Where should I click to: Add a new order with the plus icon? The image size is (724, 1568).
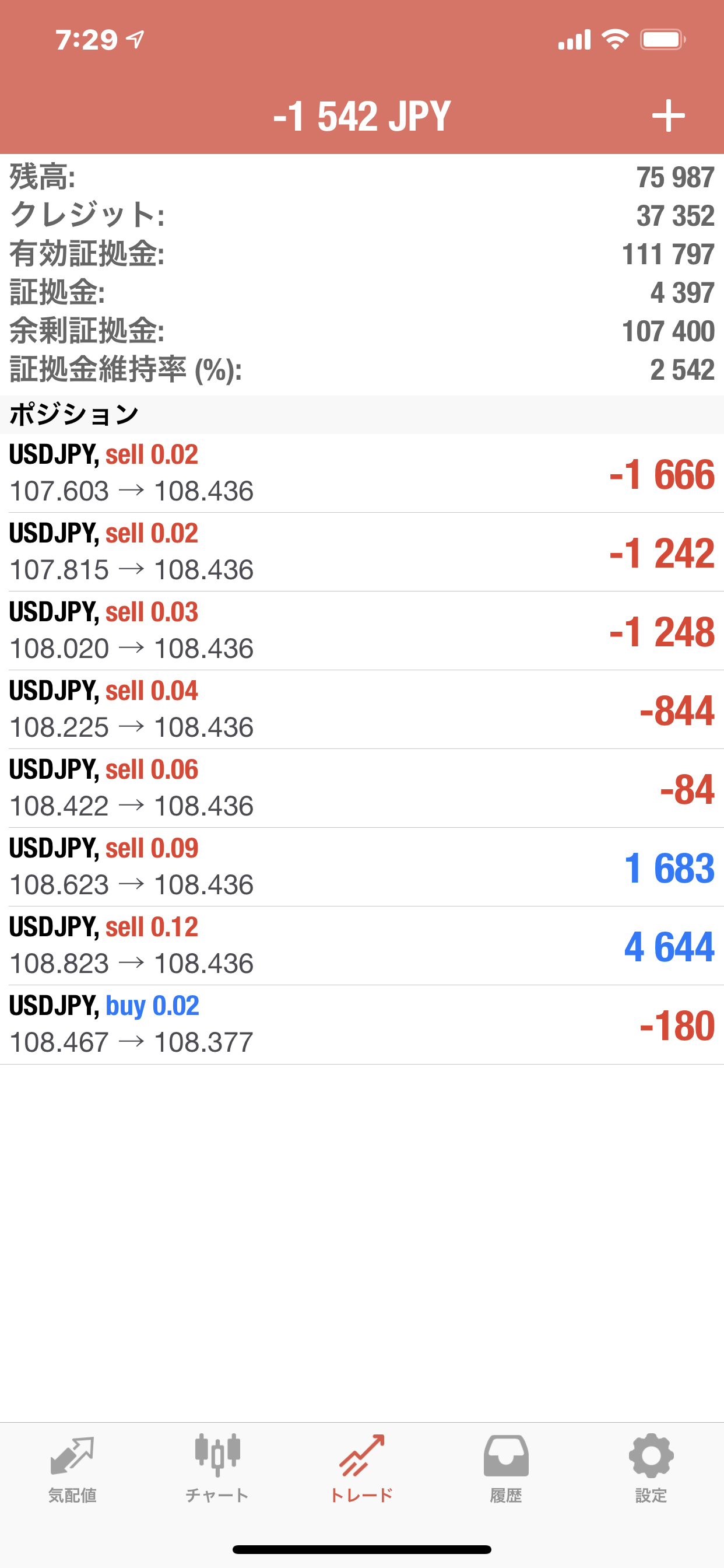(668, 116)
